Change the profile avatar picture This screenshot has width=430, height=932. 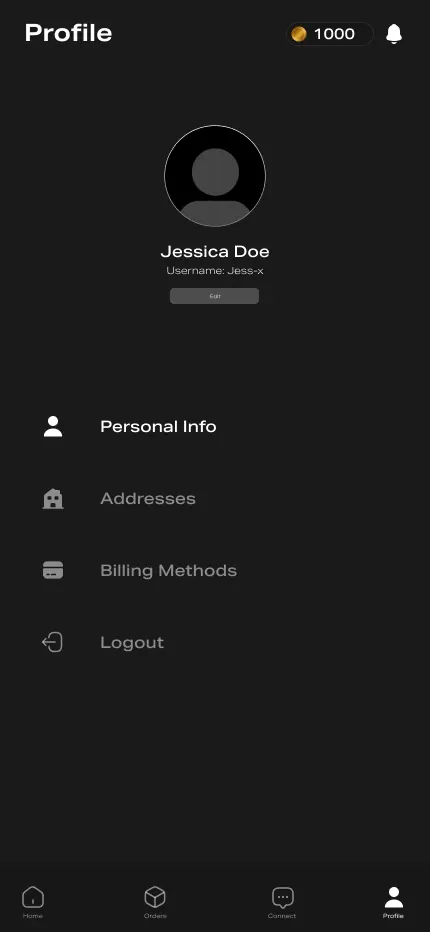pos(215,176)
